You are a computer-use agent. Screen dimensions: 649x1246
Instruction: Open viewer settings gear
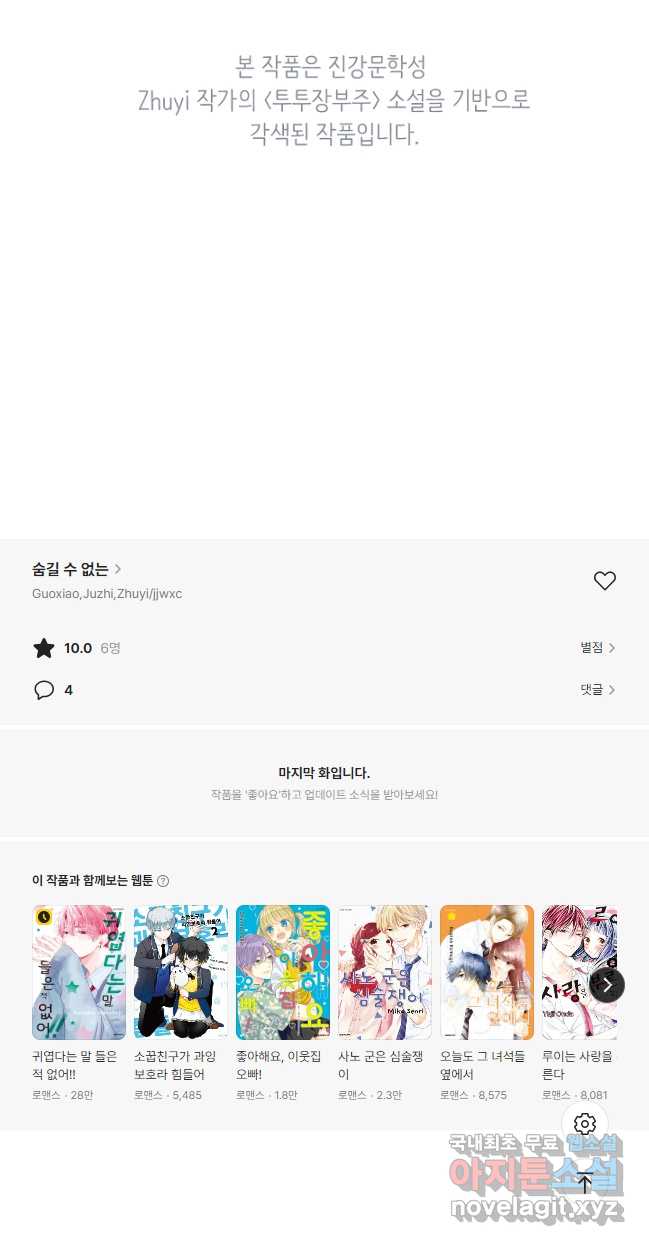(x=585, y=1124)
